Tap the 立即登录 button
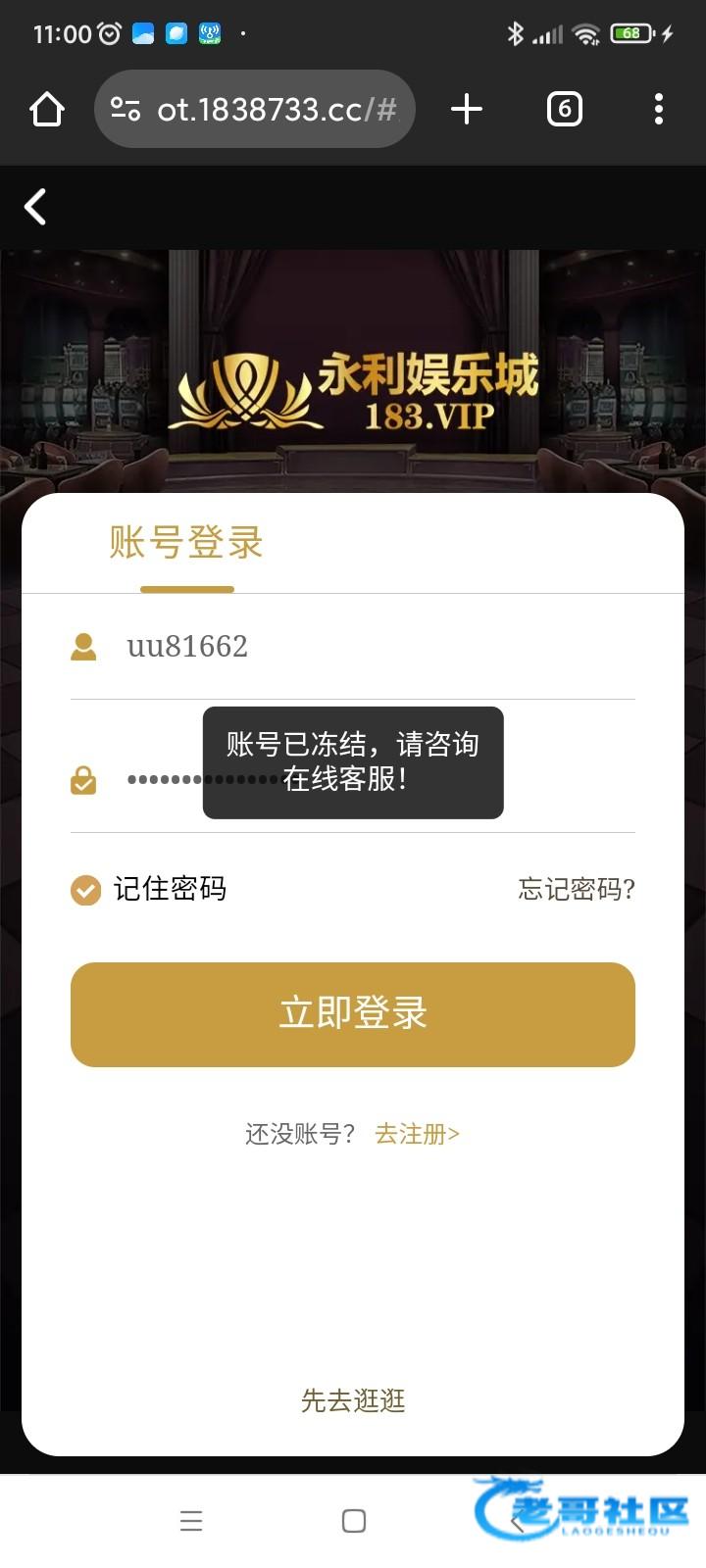706x1568 pixels. [x=353, y=1014]
